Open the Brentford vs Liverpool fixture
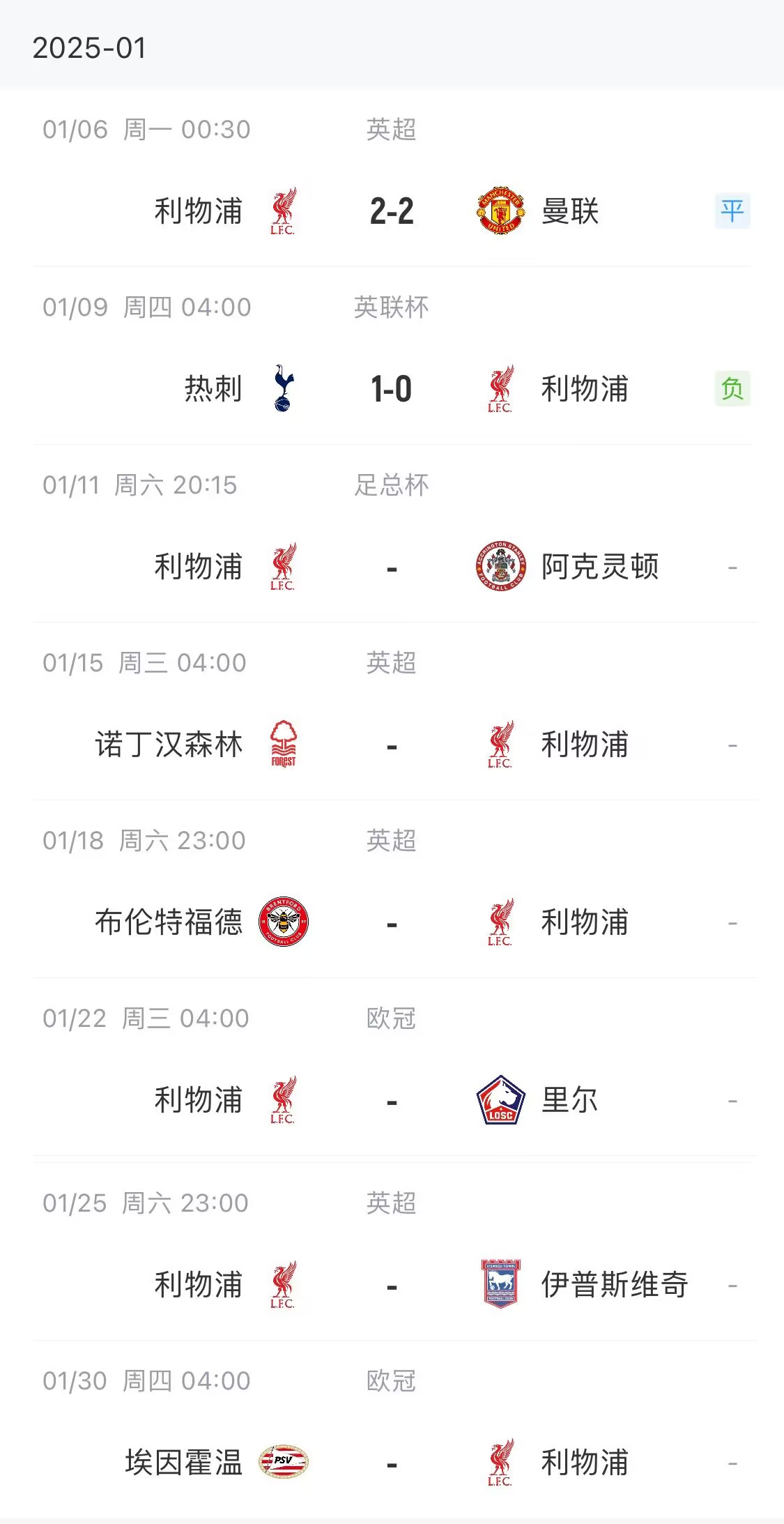 [x=392, y=922]
